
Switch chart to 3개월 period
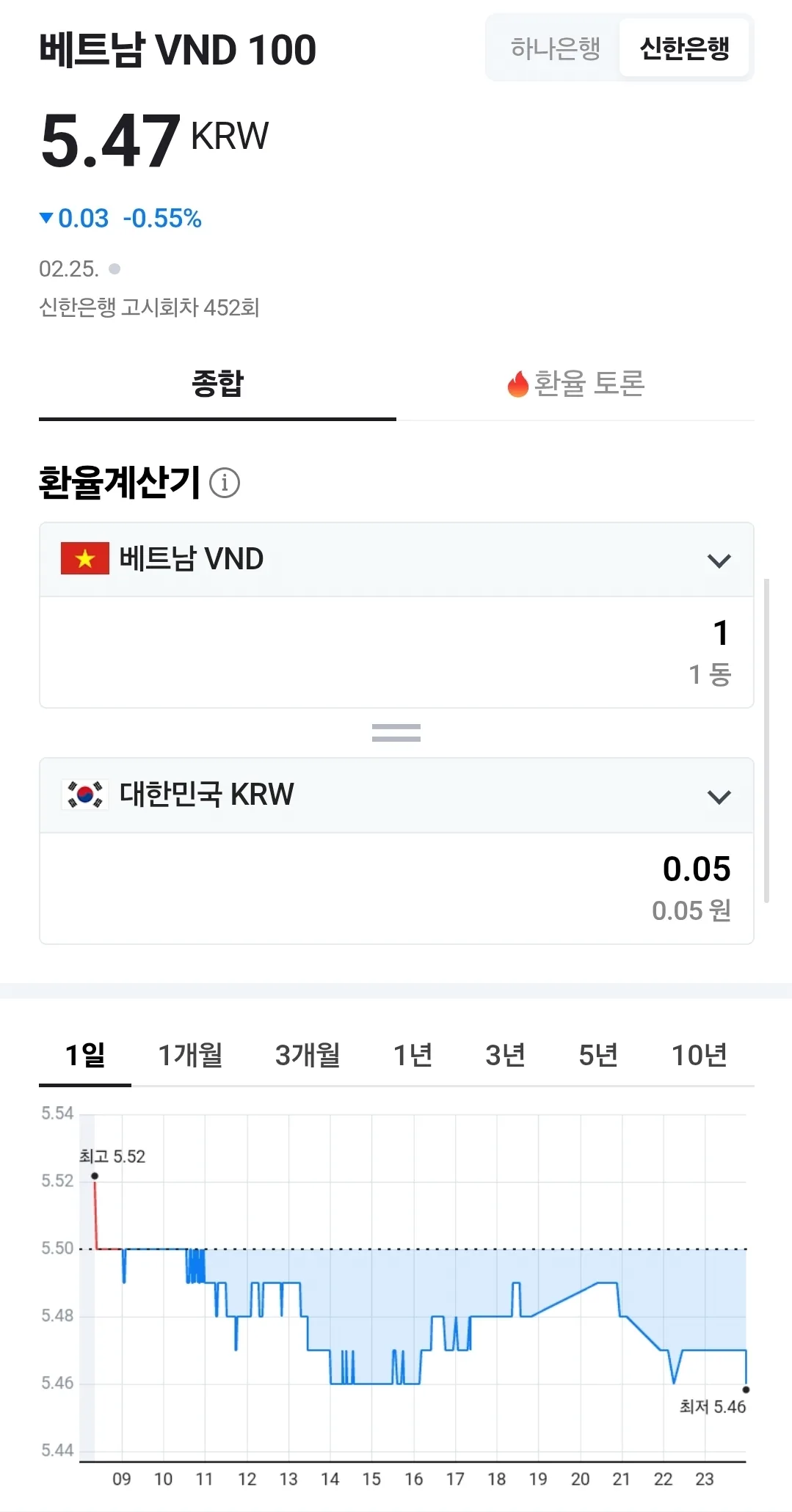coord(308,1055)
